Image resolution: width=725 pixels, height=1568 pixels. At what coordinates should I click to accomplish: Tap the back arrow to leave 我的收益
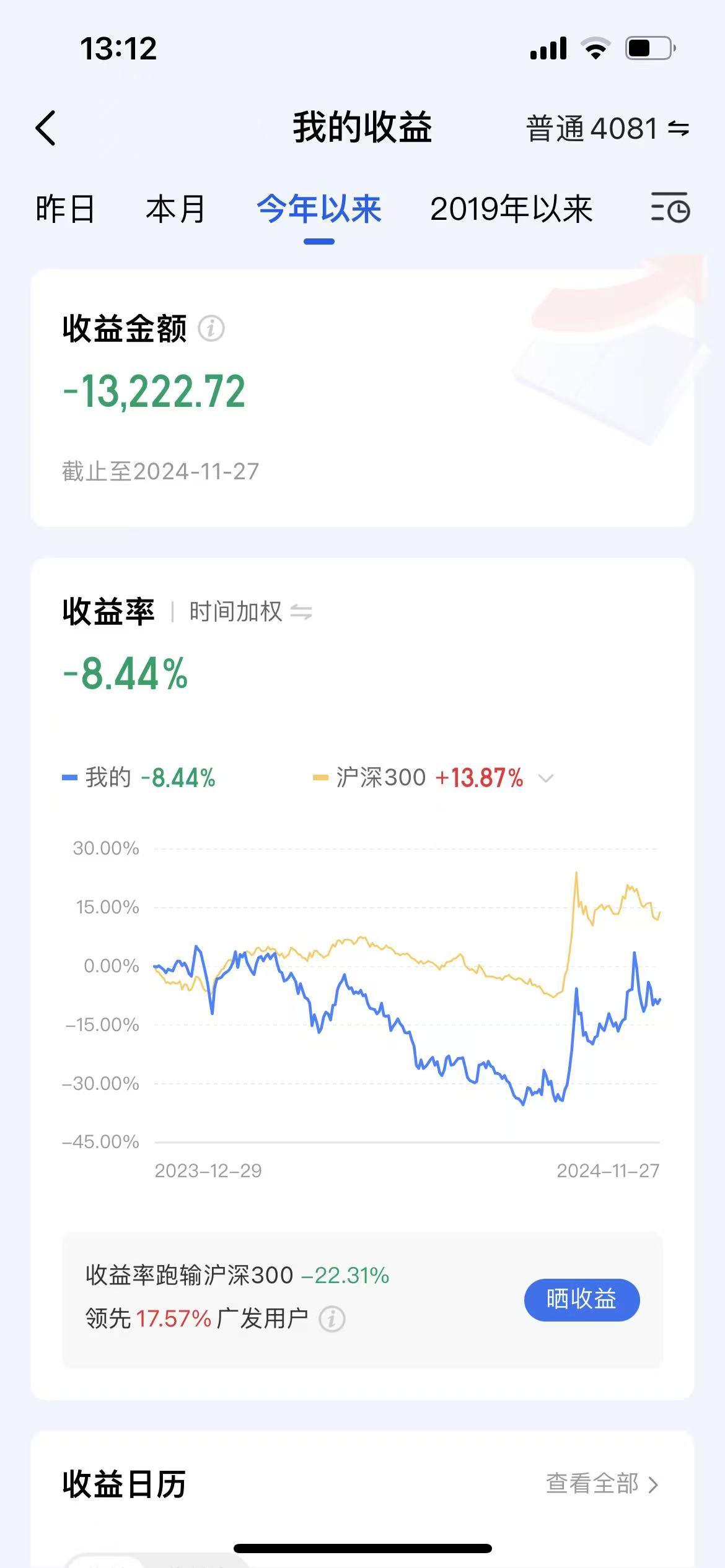click(46, 127)
